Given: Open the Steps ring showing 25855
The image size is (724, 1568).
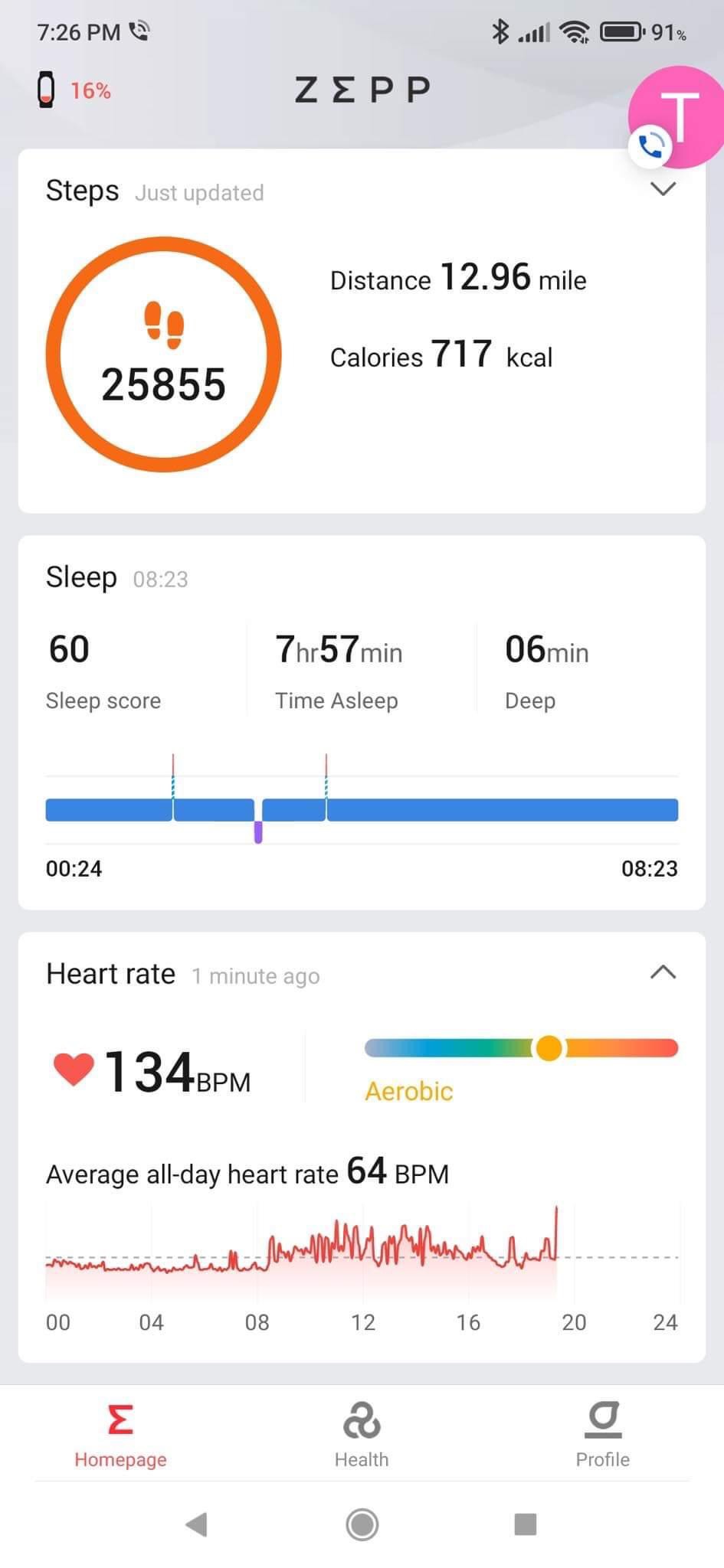Looking at the screenshot, I should [164, 354].
